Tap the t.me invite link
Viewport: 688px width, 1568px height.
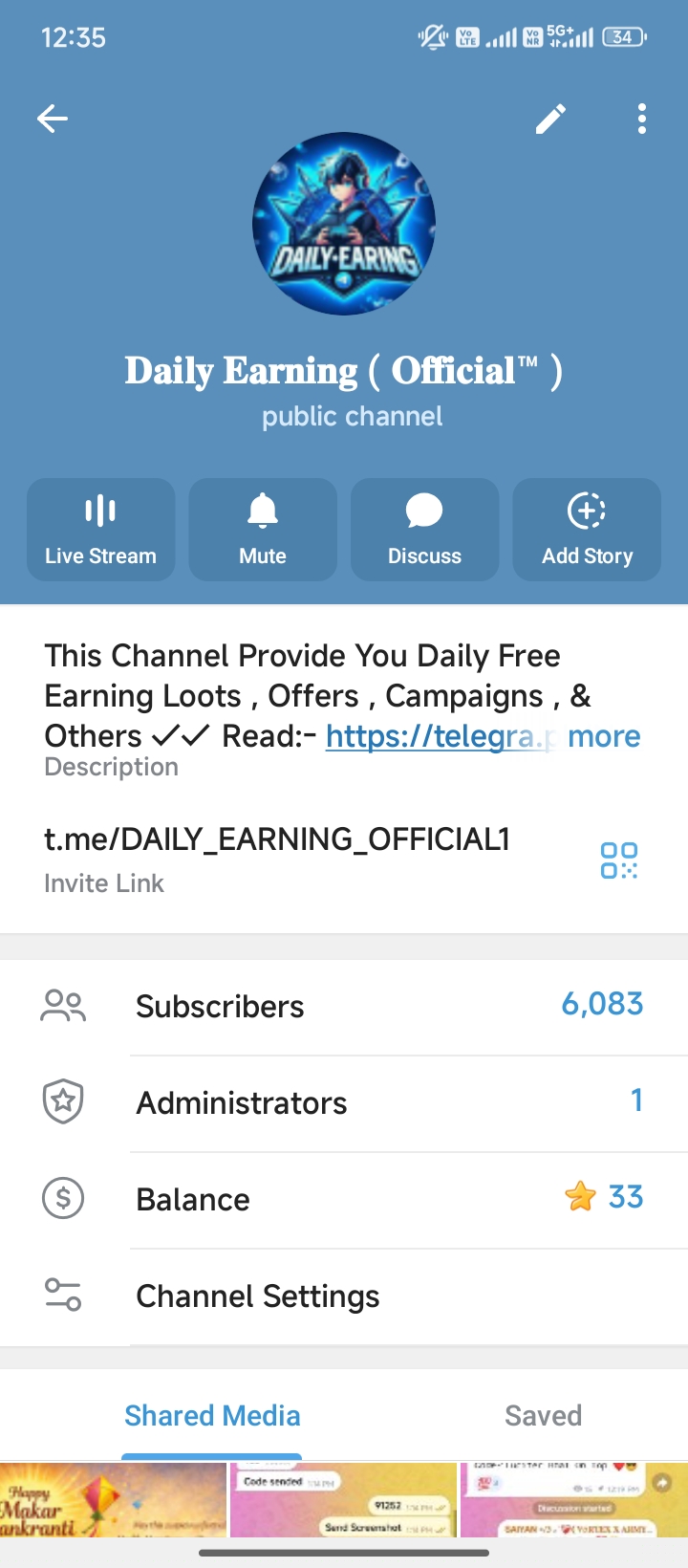point(277,838)
